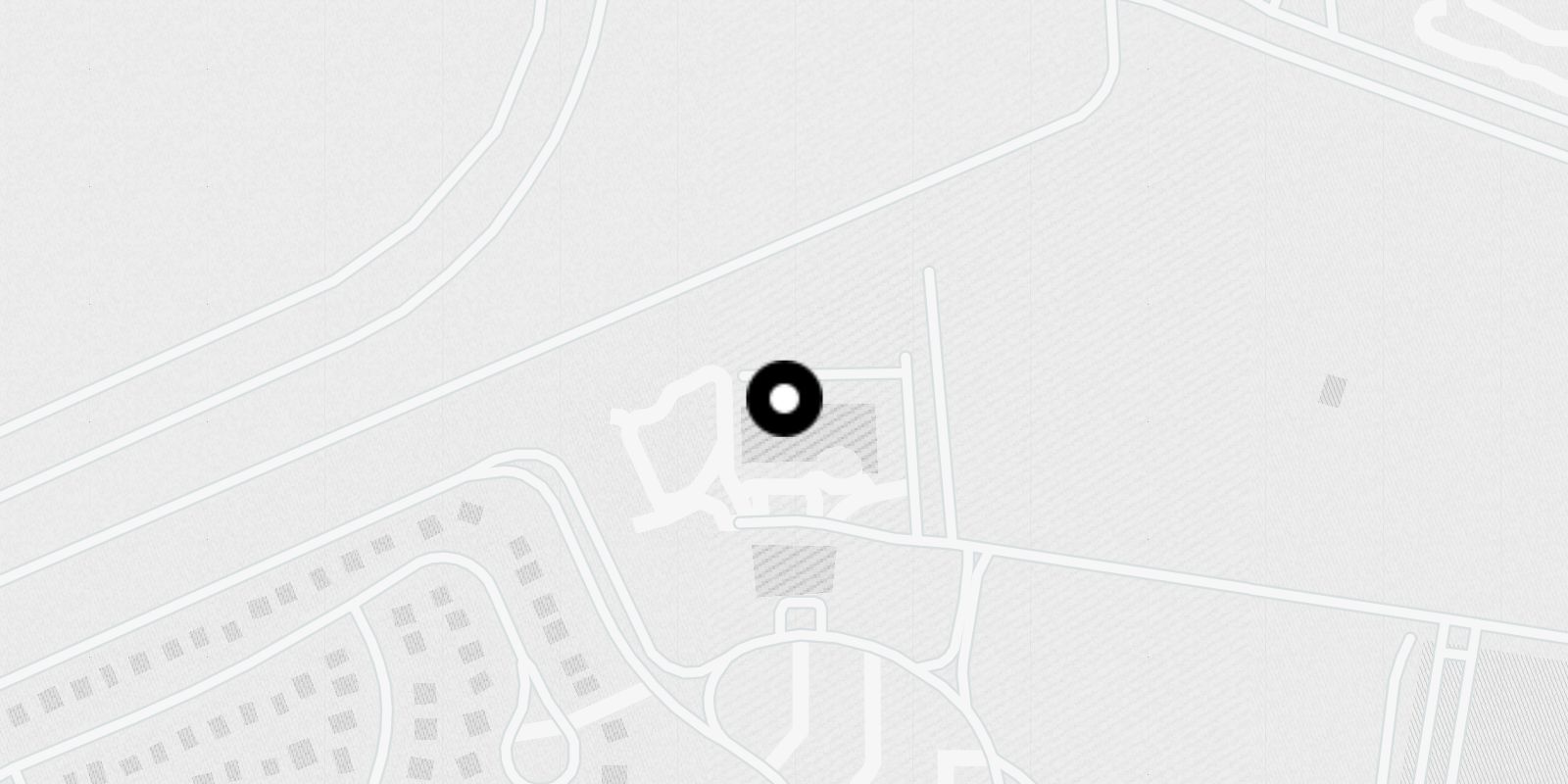
Task: Tap the location marker on the map
Action: click(x=784, y=399)
